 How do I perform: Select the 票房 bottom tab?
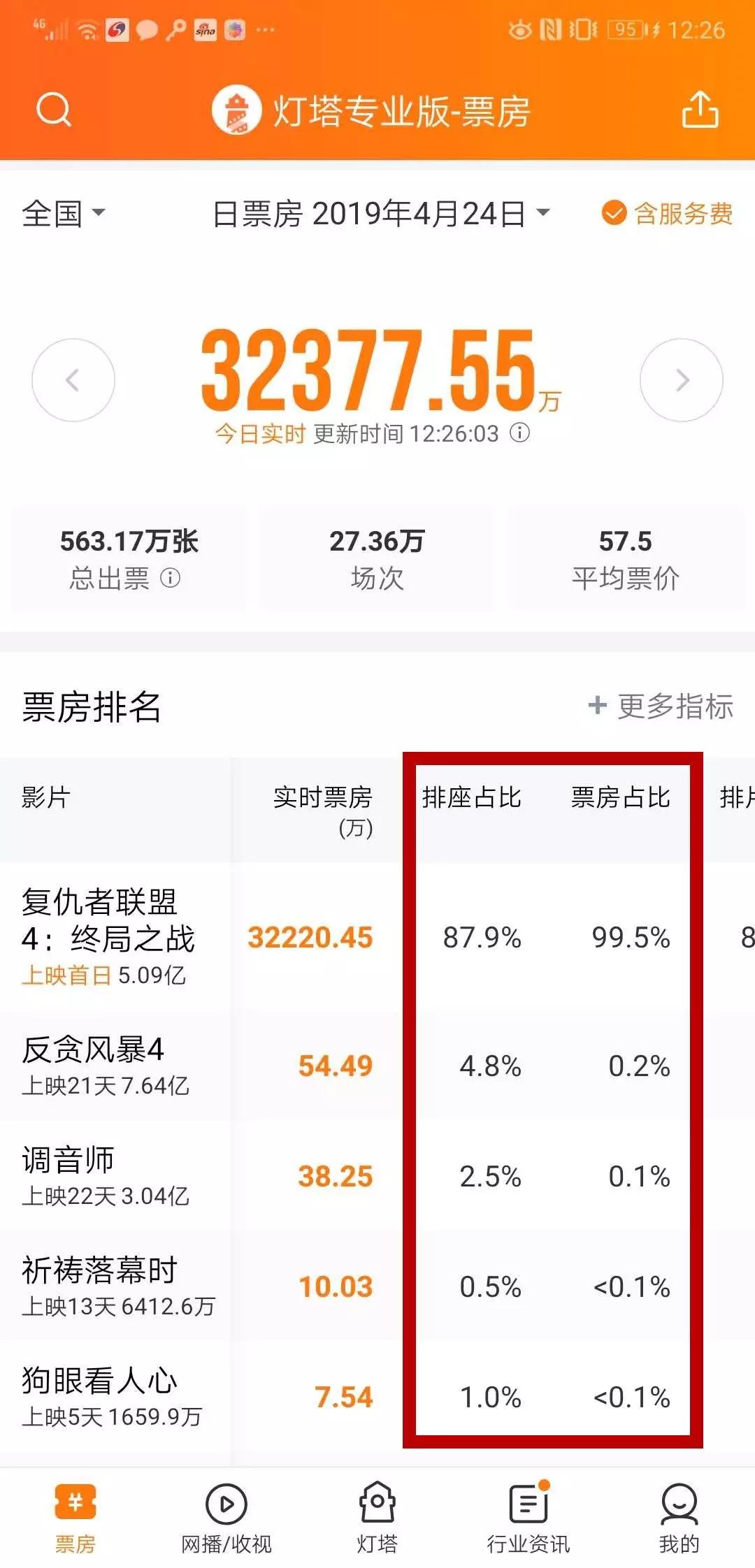click(x=75, y=1518)
